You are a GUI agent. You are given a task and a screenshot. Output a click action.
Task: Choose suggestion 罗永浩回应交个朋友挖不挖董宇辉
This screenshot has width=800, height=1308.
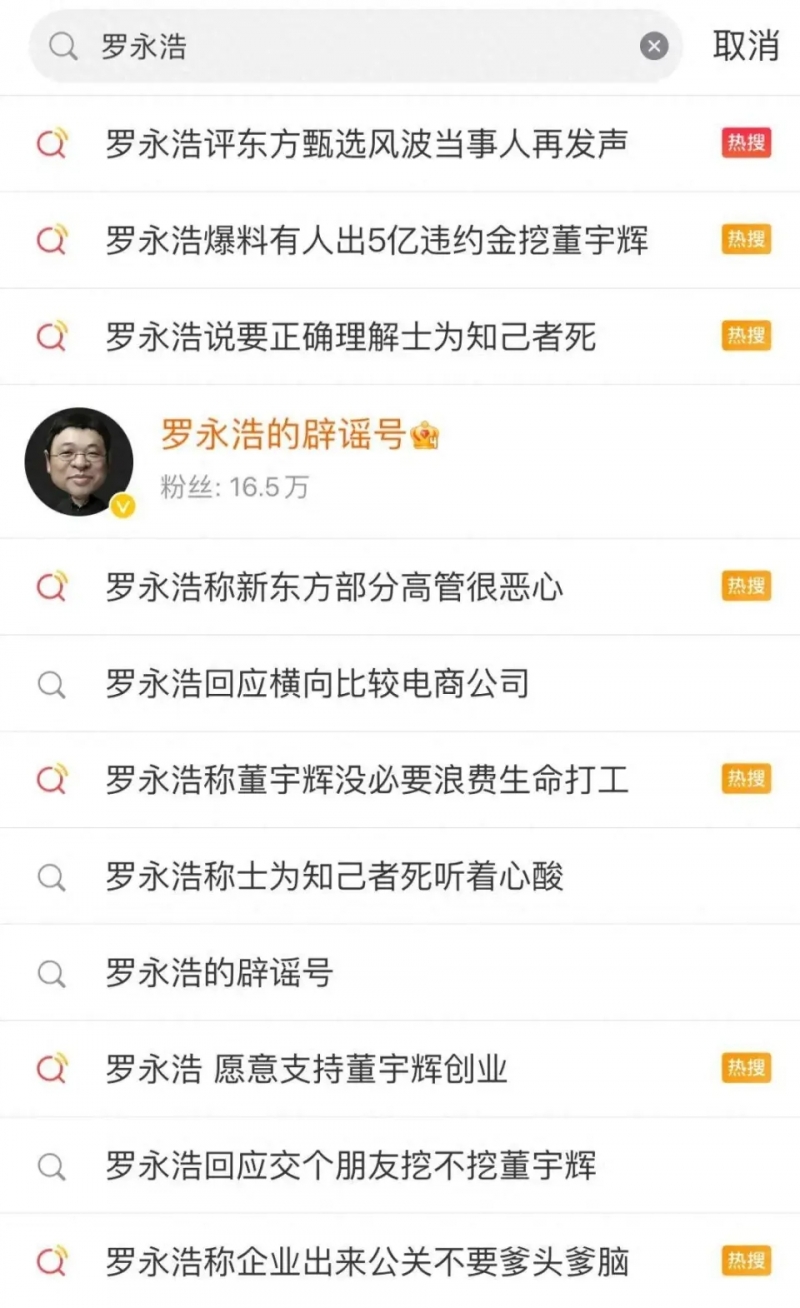click(350, 1165)
